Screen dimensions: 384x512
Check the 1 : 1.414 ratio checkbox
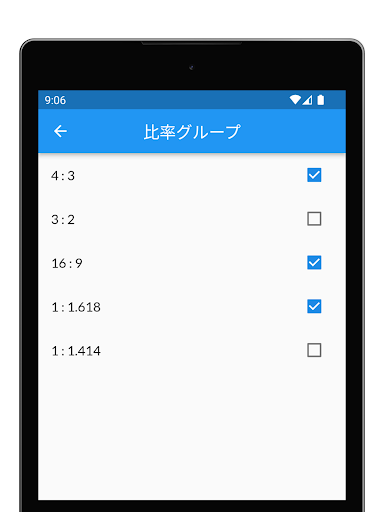tap(314, 350)
